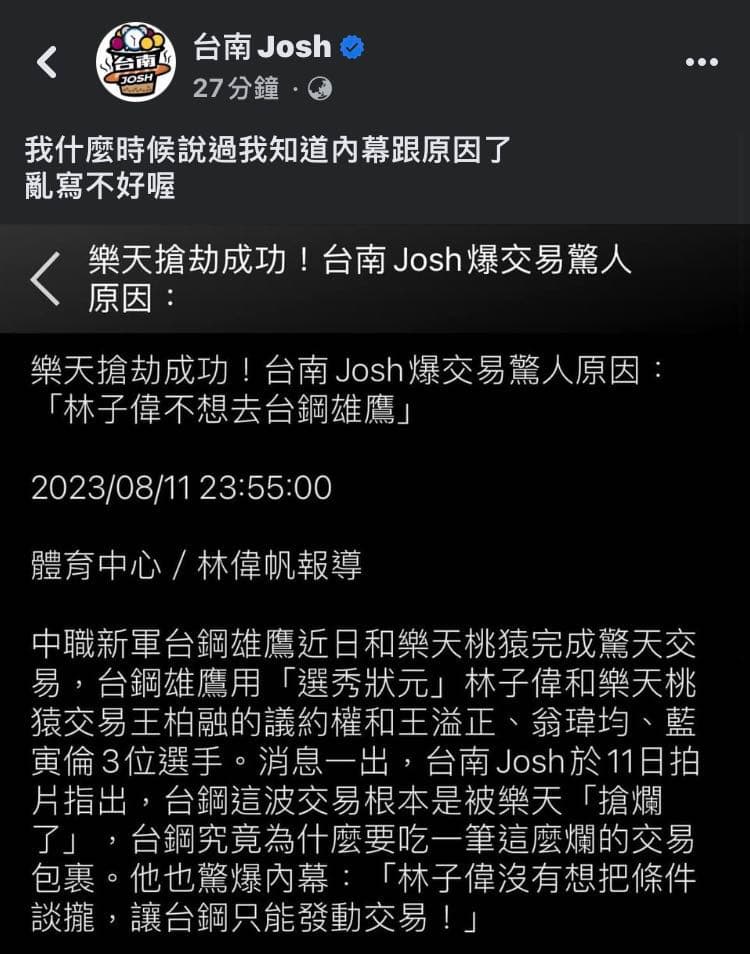Open the embedded news article screenshot
Viewport: 750px width, 954px height.
(x=375, y=600)
